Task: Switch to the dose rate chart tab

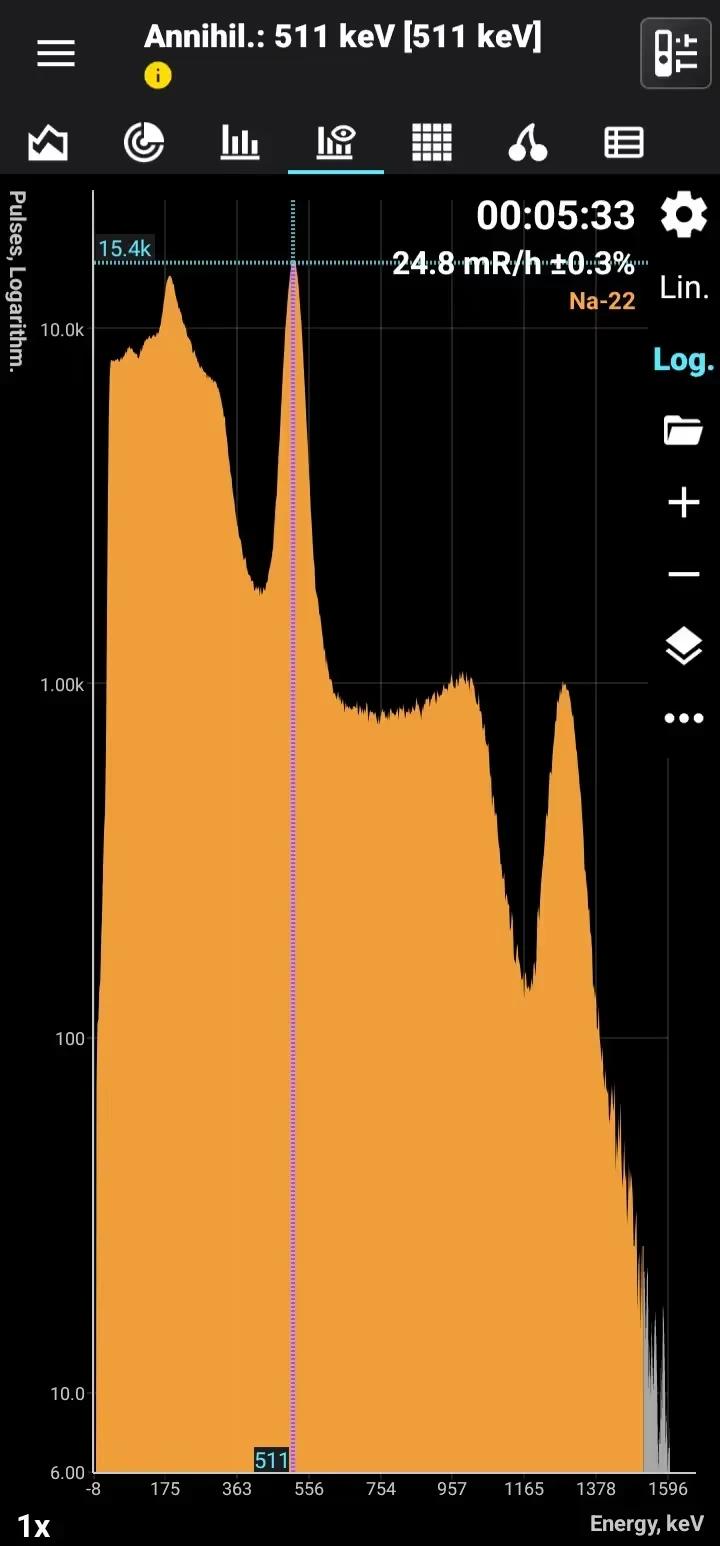Action: 48,143
